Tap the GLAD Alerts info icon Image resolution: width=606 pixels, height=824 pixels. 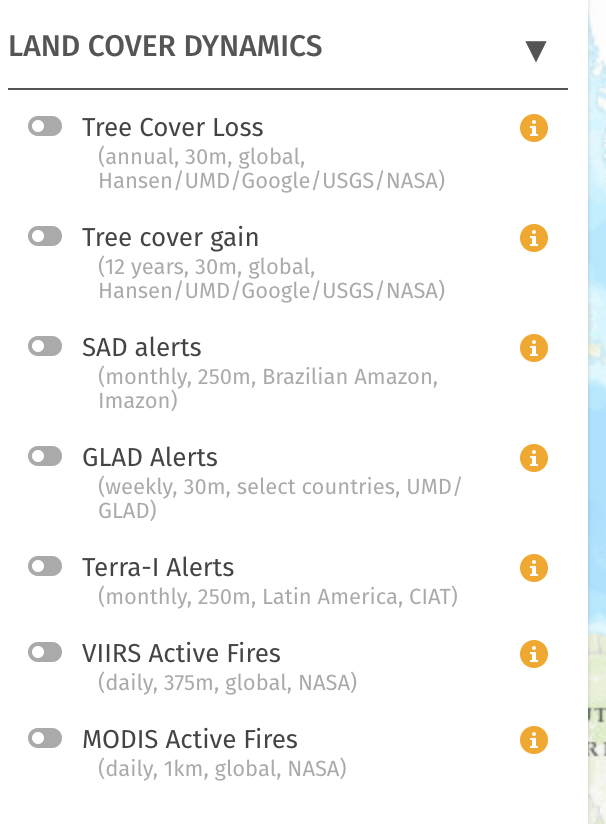(534, 458)
